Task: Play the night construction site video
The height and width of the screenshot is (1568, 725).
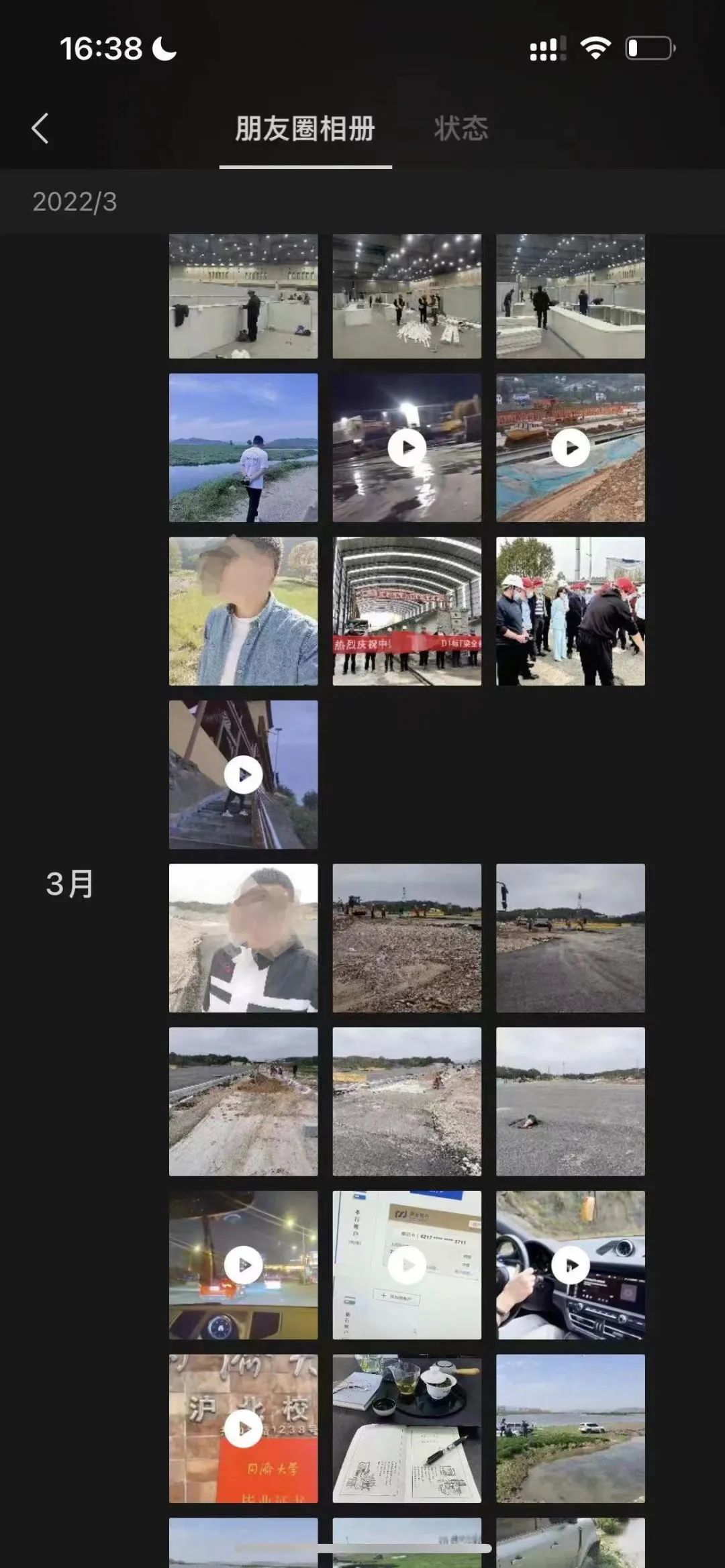Action: tap(407, 448)
